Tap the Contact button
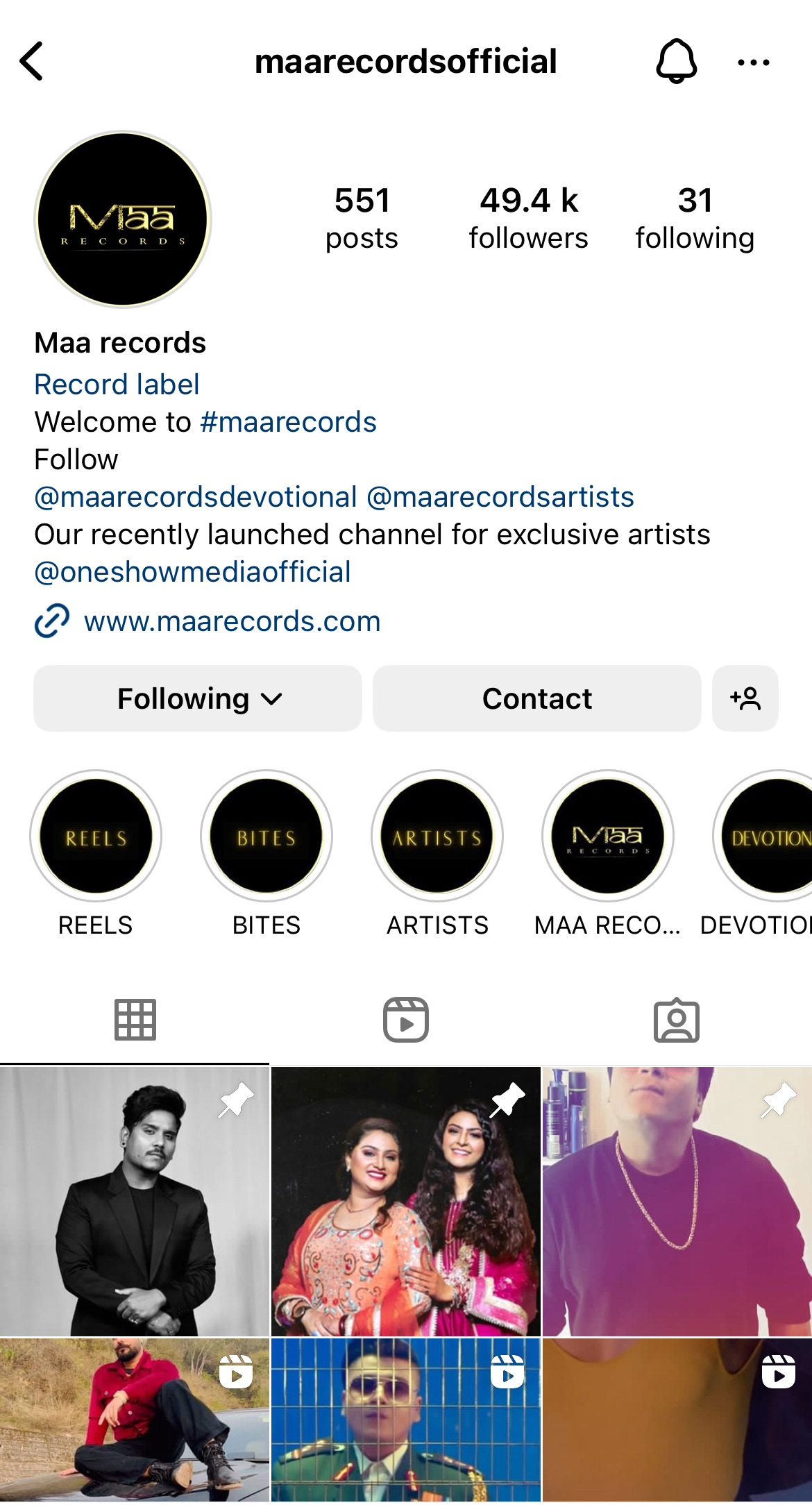The height and width of the screenshot is (1505, 812). click(536, 698)
